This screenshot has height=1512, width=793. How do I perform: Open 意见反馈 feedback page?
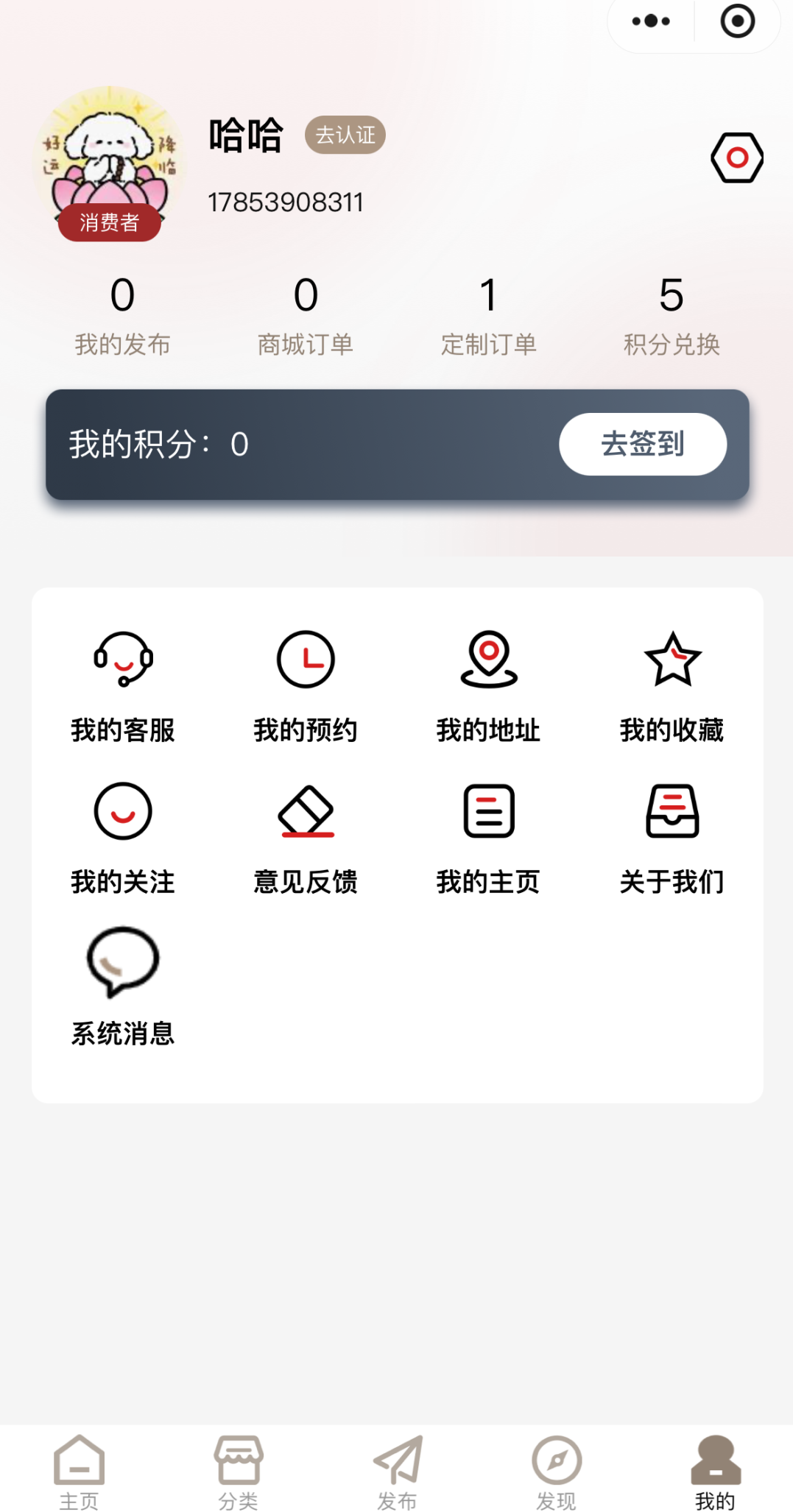coord(306,838)
